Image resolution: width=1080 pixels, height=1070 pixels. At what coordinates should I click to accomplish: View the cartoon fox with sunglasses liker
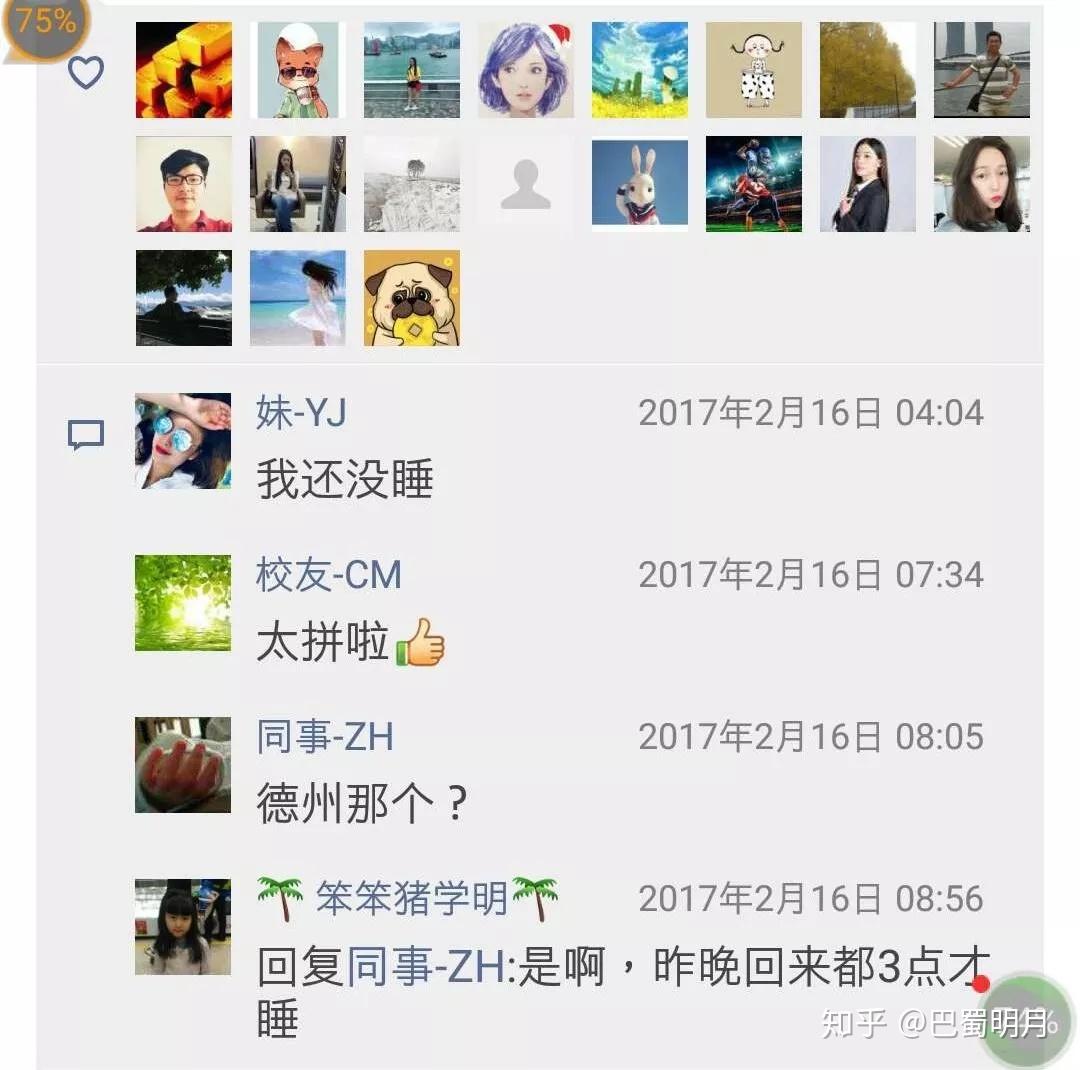[298, 70]
